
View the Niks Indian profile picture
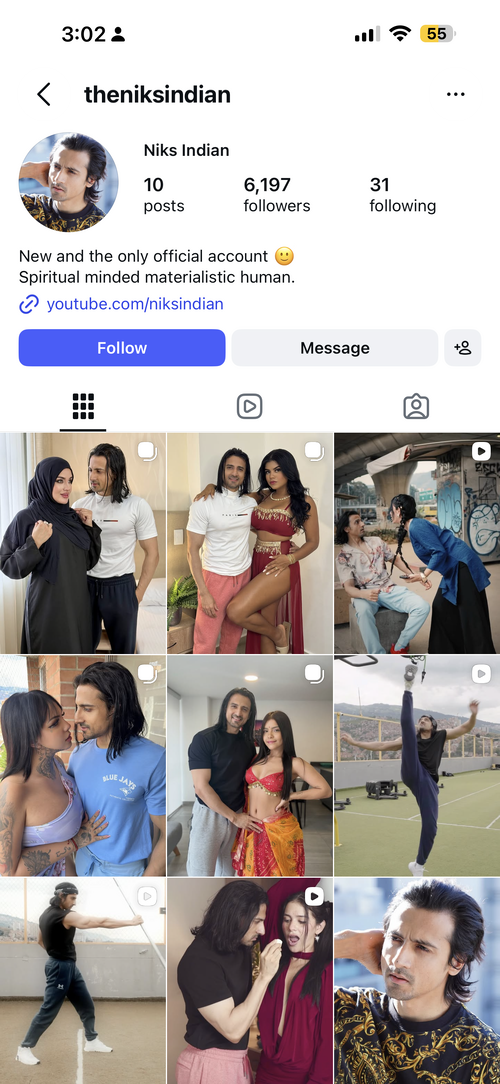pos(68,182)
